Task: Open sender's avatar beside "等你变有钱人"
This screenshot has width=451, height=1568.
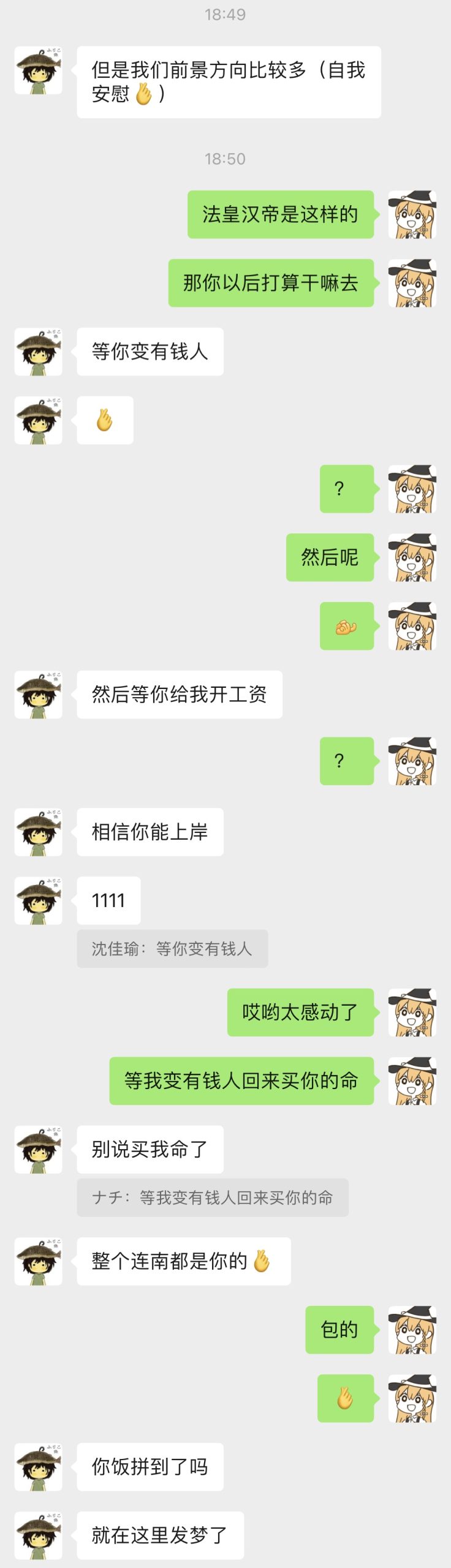Action: (38, 352)
